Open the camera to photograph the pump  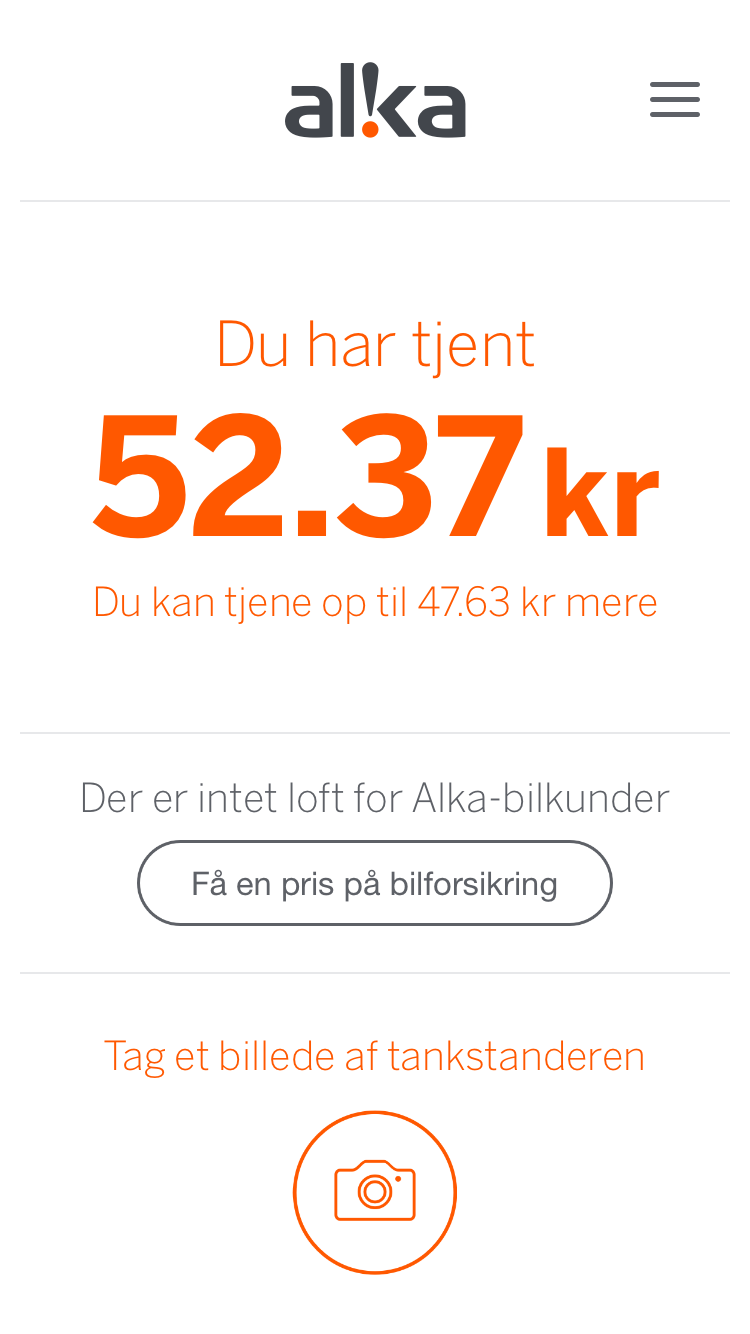click(x=375, y=1191)
